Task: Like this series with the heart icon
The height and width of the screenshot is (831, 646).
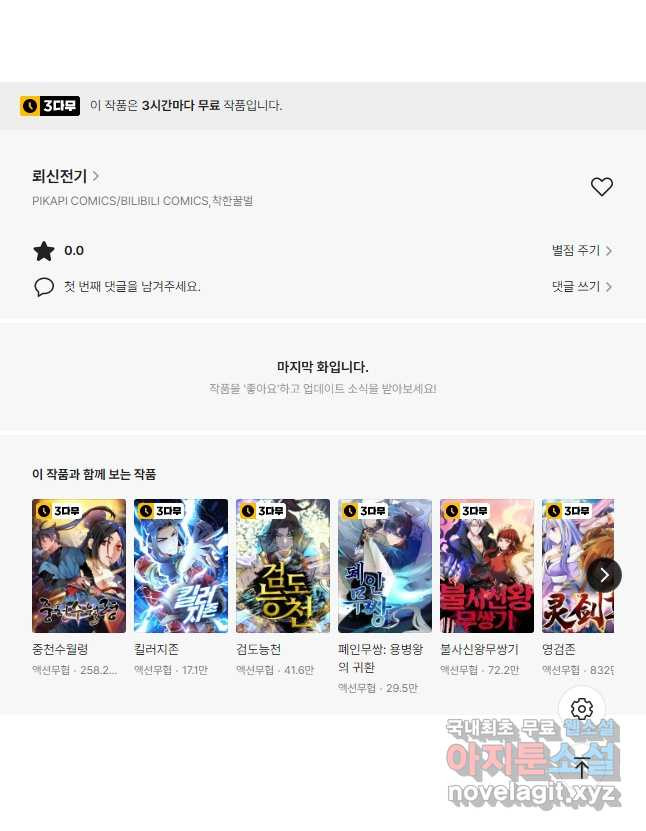Action: (601, 187)
